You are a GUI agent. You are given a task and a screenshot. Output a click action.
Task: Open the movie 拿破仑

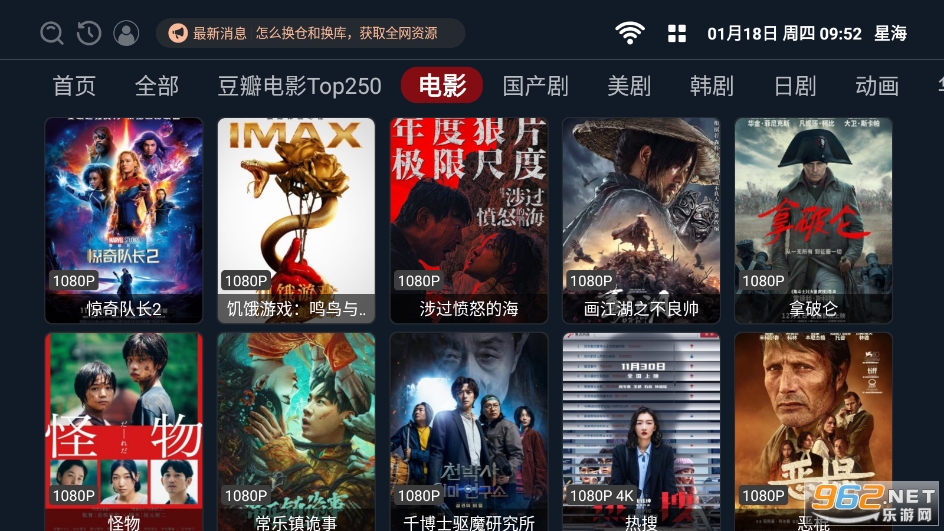pyautogui.click(x=813, y=220)
